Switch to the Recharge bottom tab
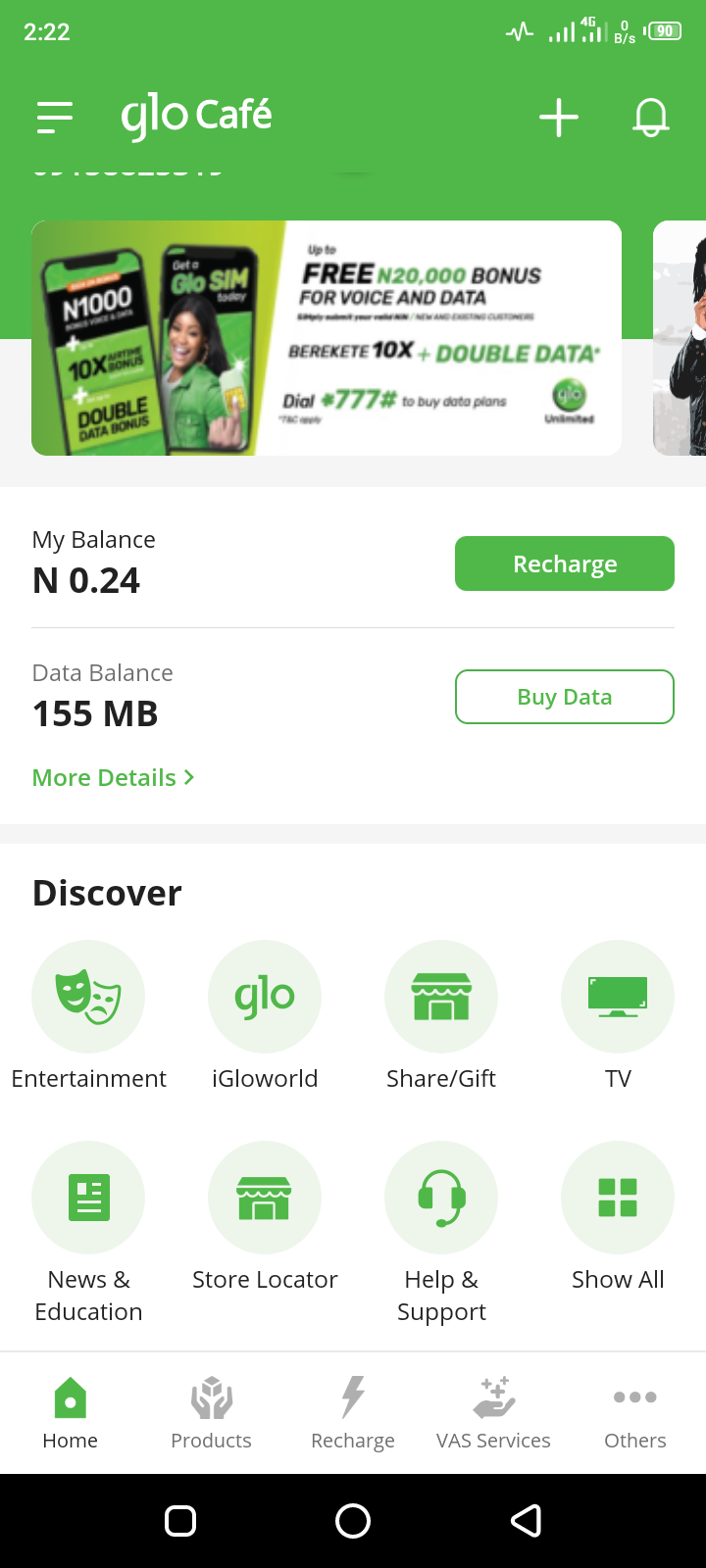706x1568 pixels. click(x=353, y=1412)
